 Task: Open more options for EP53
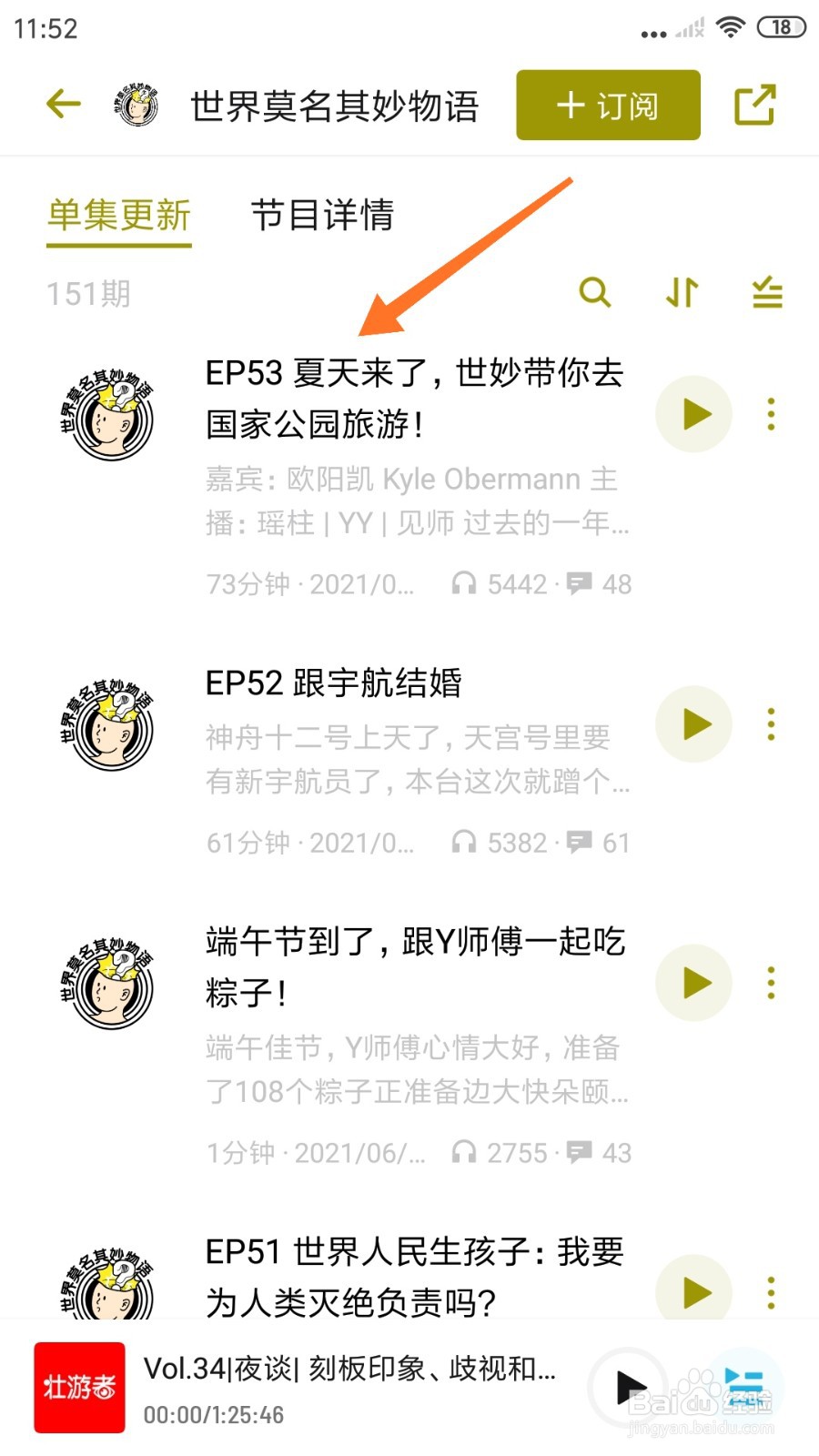tap(771, 414)
